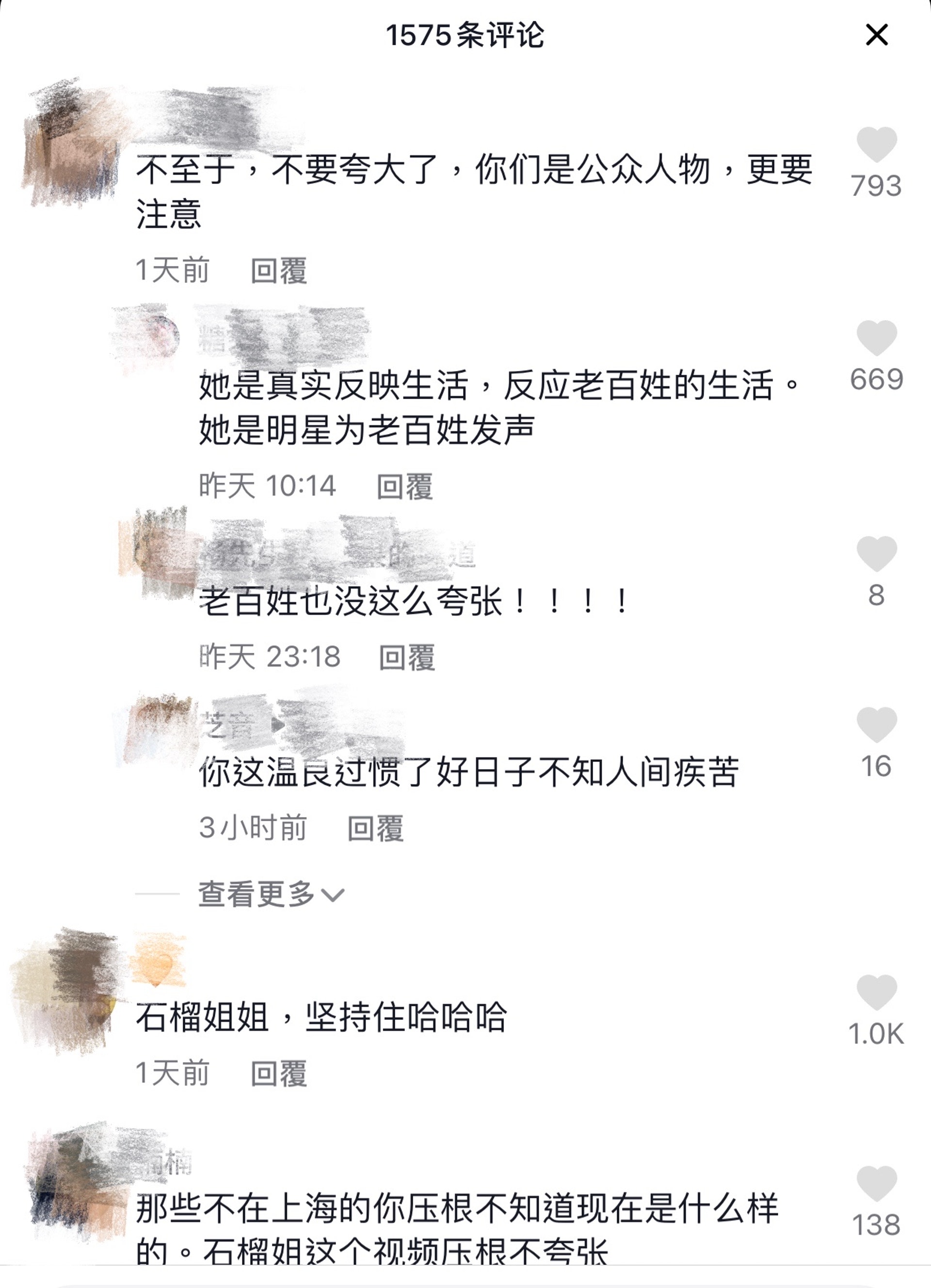Viewport: 931px width, 1288px height.
Task: Like the reply 你这温良过惯了好日子
Action: 877,725
